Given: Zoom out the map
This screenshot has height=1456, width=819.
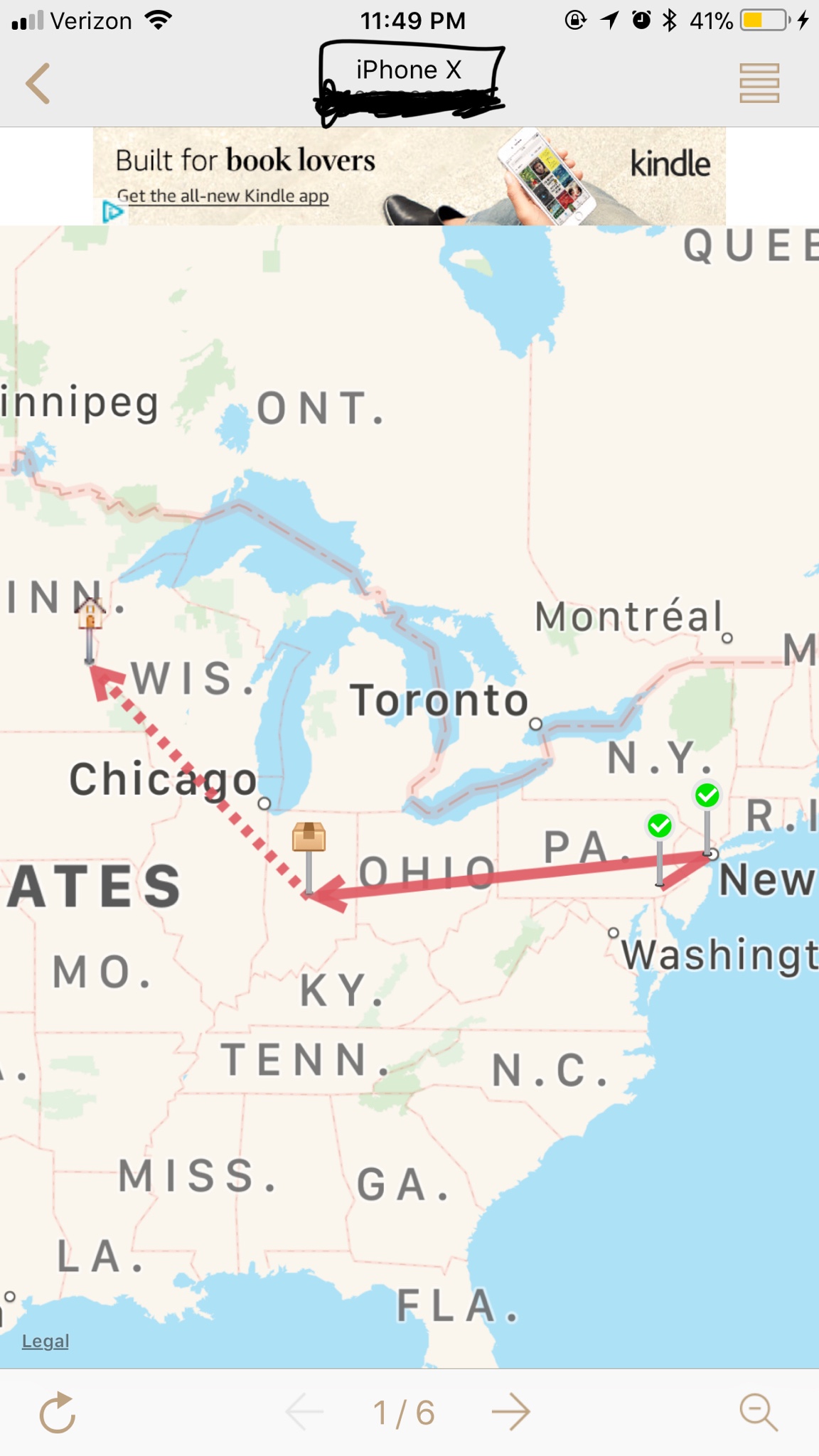Looking at the screenshot, I should click(x=759, y=1412).
